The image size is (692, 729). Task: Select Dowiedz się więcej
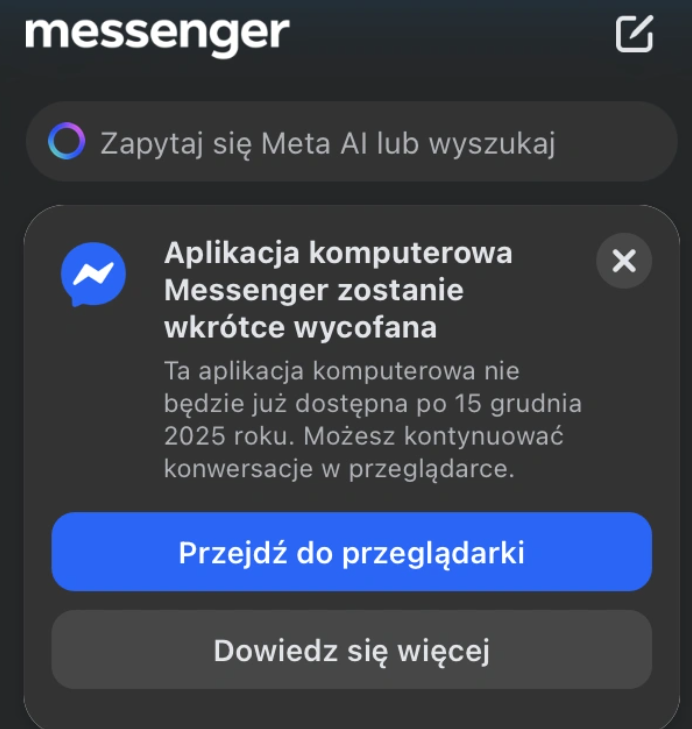(x=351, y=650)
